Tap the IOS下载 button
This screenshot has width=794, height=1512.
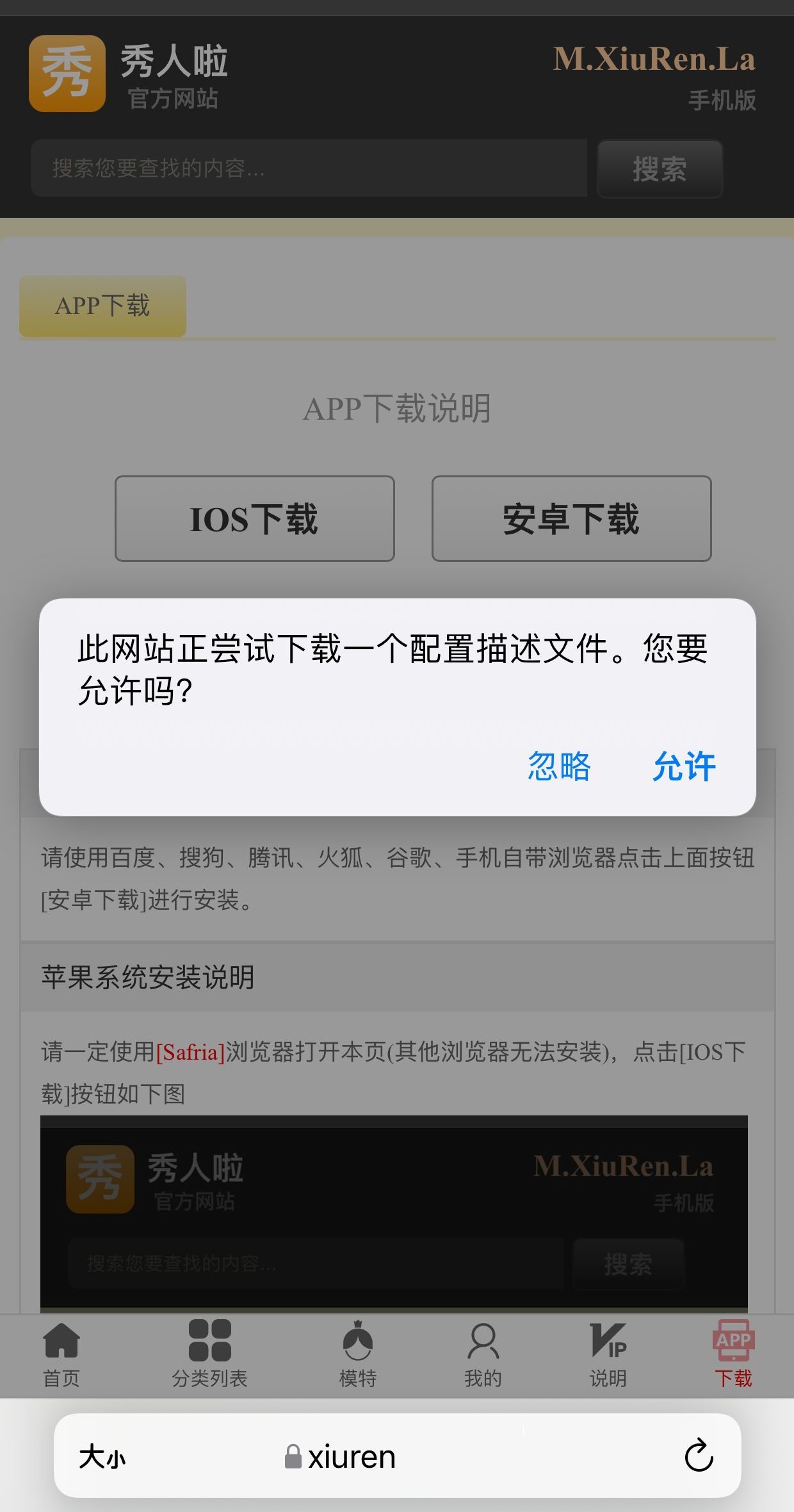click(x=254, y=518)
